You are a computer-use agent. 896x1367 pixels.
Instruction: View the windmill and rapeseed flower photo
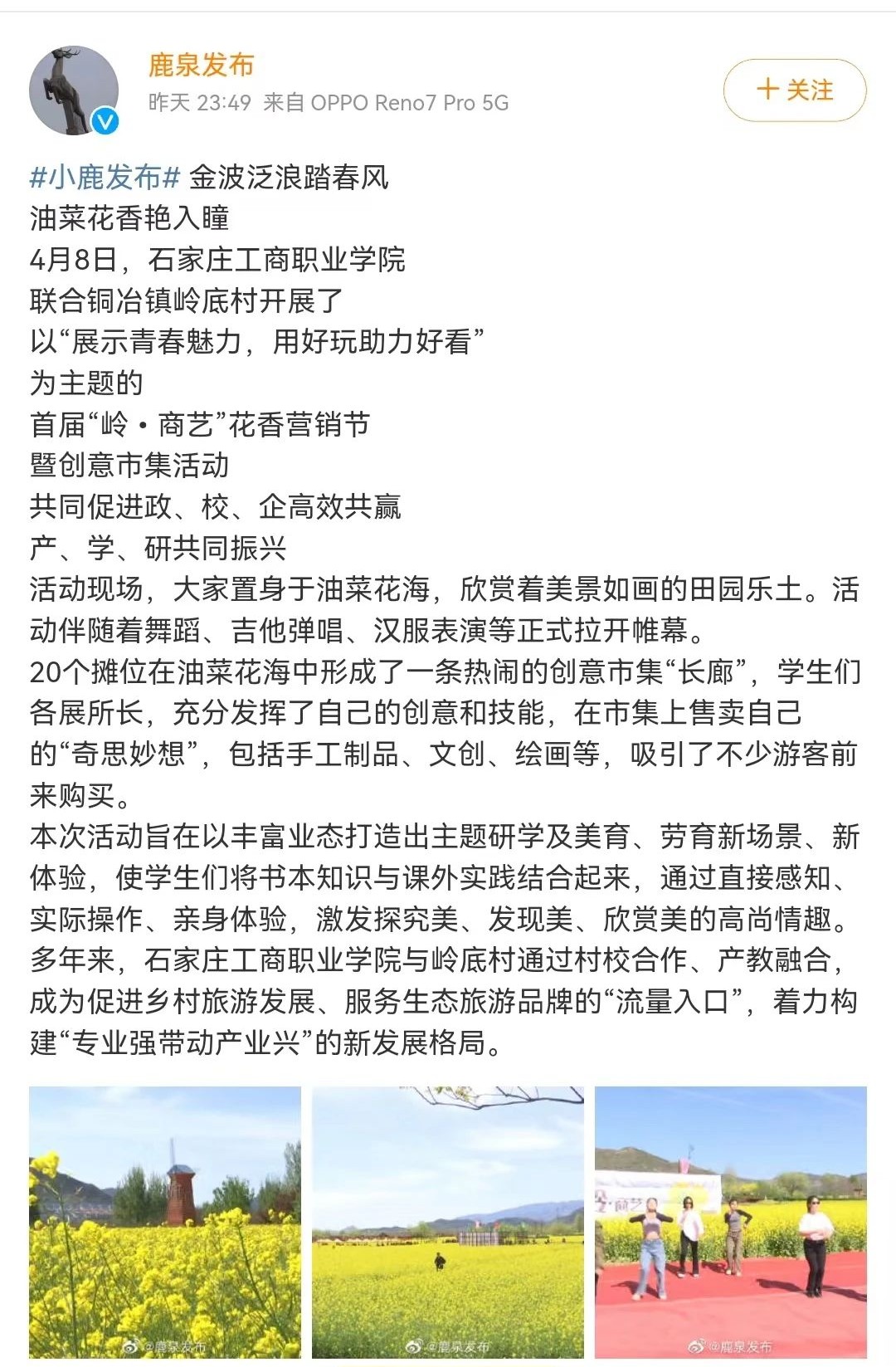click(x=165, y=1223)
